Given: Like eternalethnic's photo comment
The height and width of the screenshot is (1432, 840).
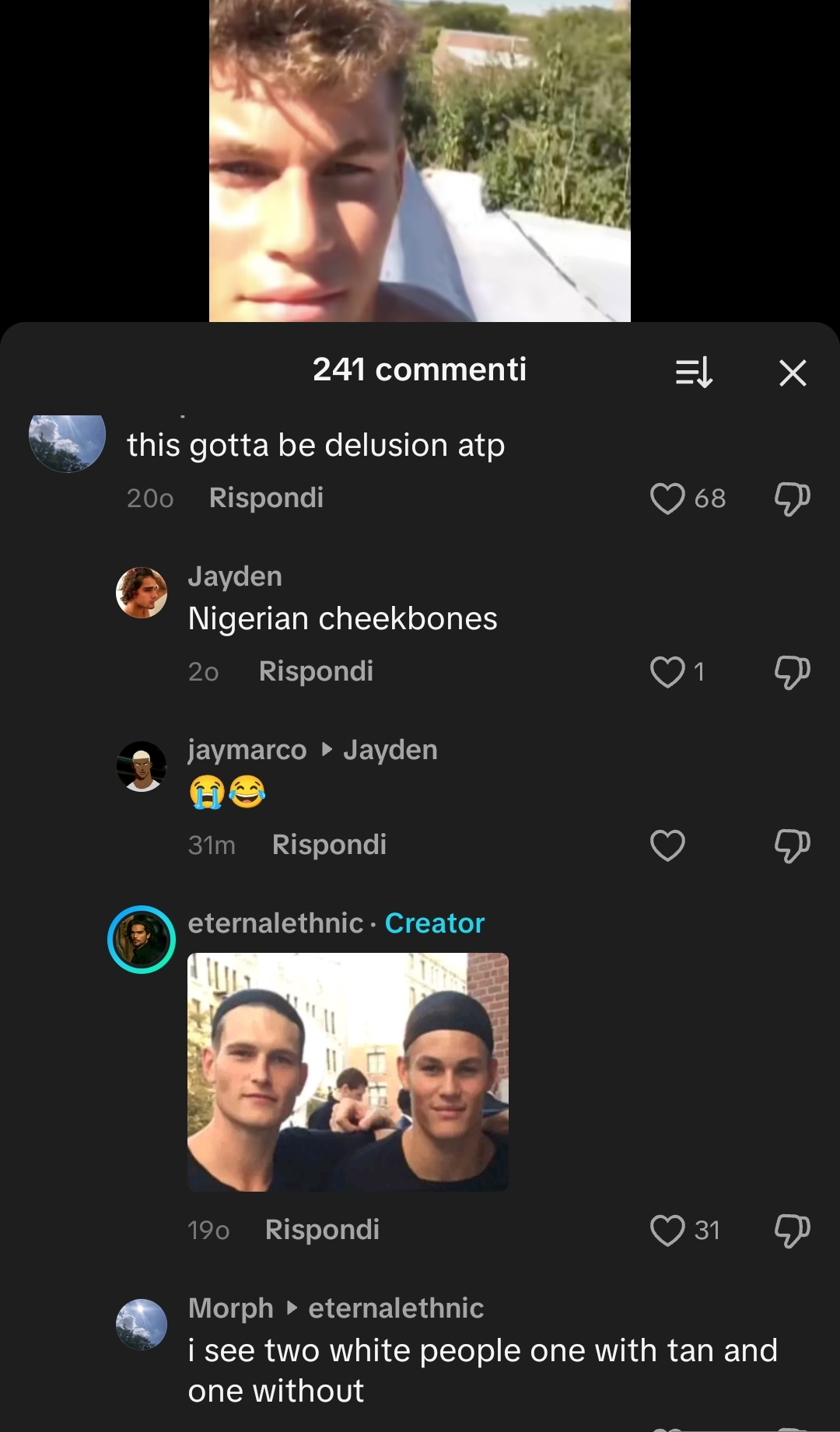Looking at the screenshot, I should 667,1231.
